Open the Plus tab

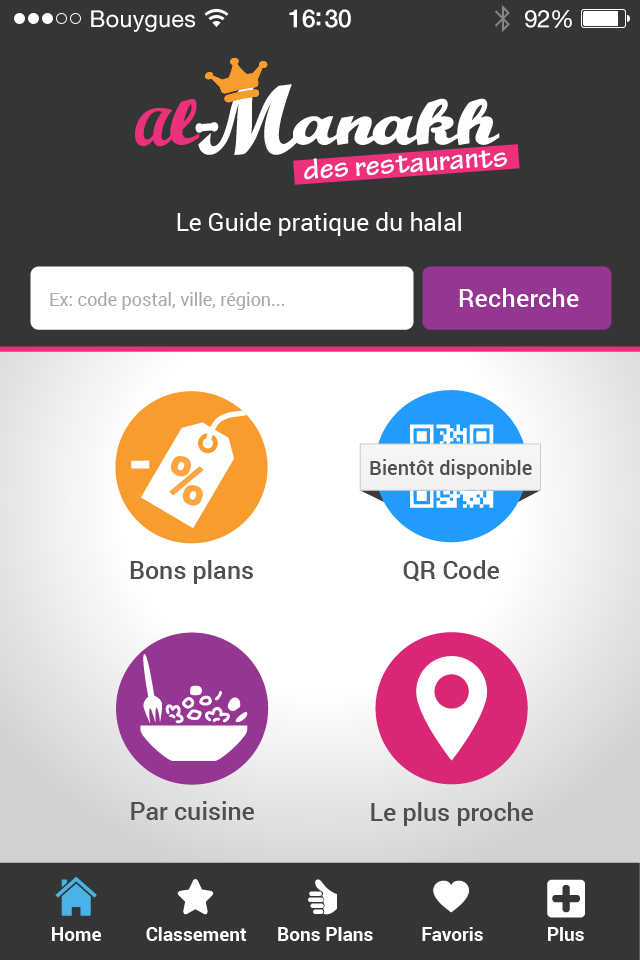click(x=565, y=911)
